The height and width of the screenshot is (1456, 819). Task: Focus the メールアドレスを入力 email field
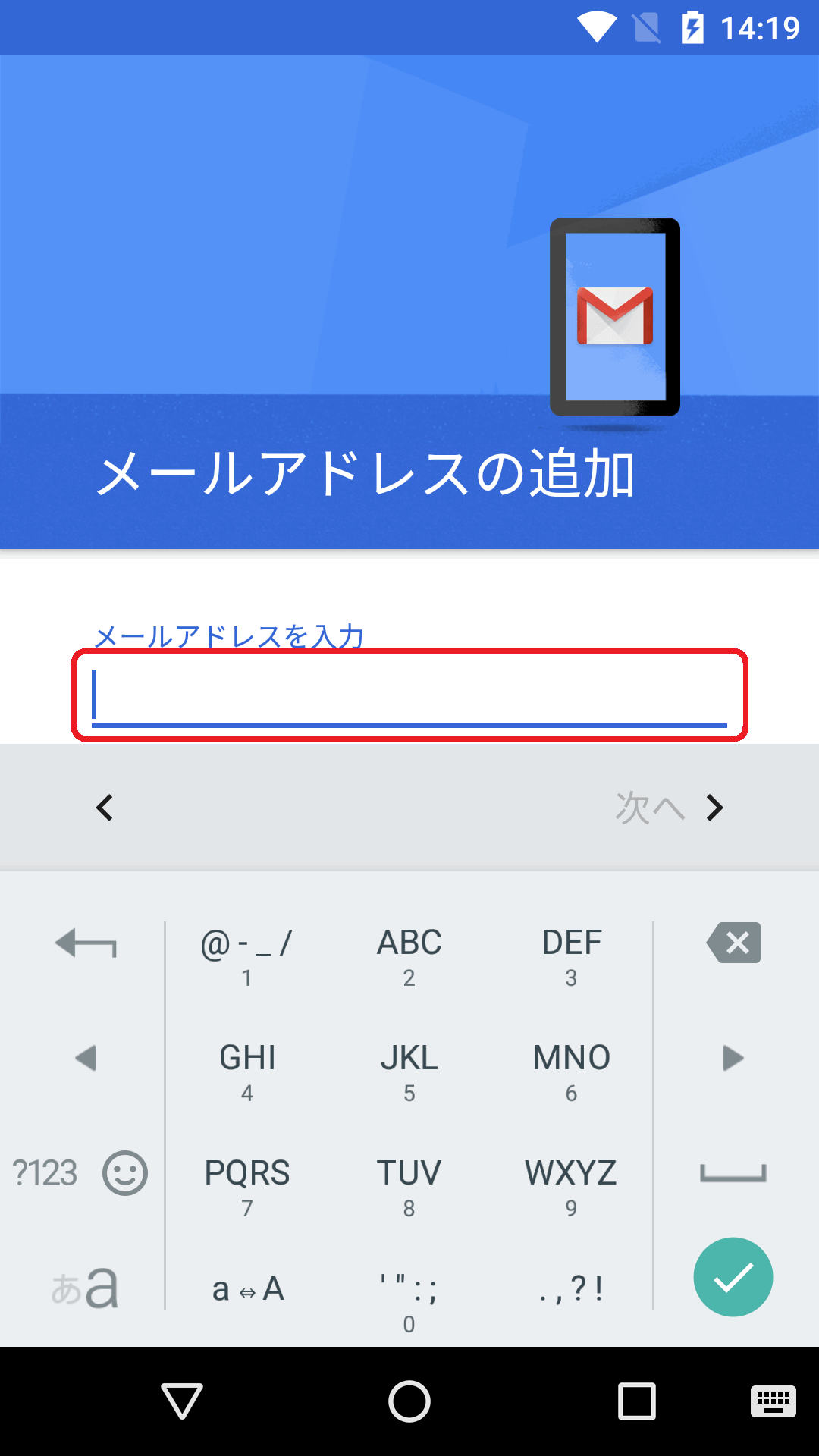coord(409,695)
